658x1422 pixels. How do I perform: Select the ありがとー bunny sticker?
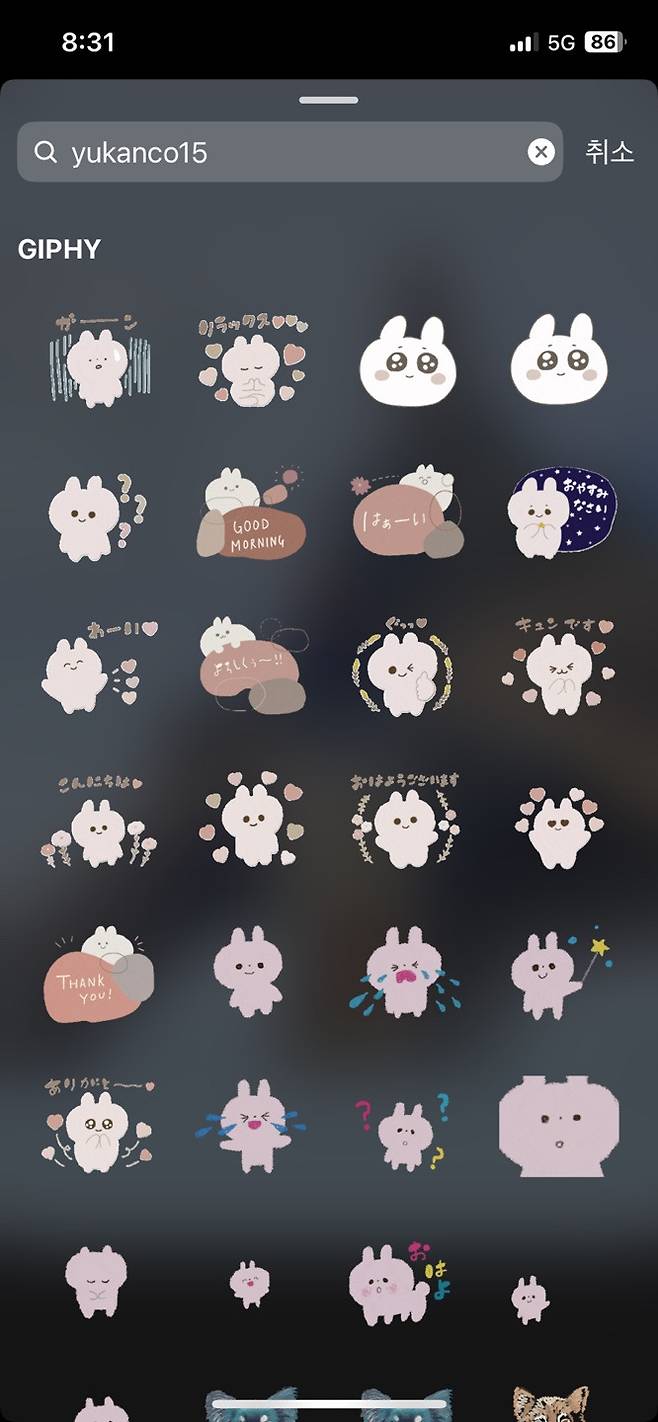pyautogui.click(x=96, y=1126)
